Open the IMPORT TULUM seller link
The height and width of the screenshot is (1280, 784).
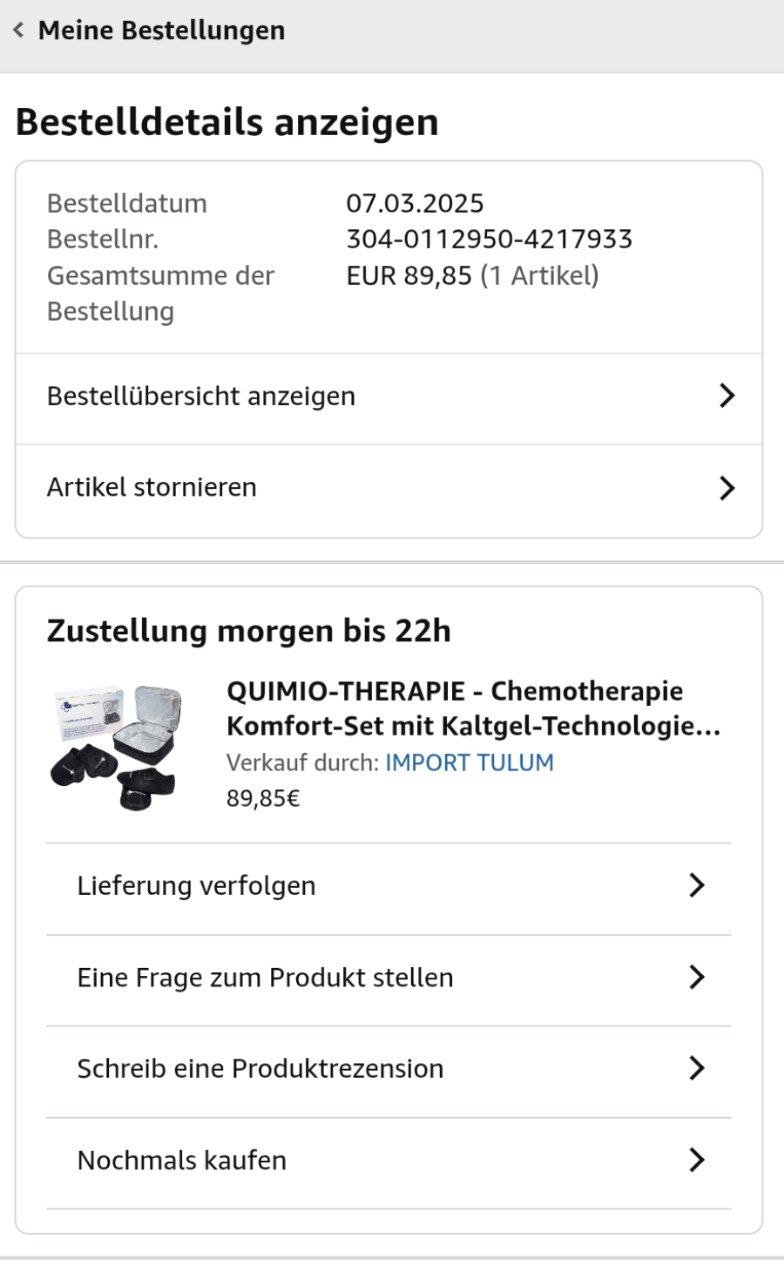tap(469, 763)
